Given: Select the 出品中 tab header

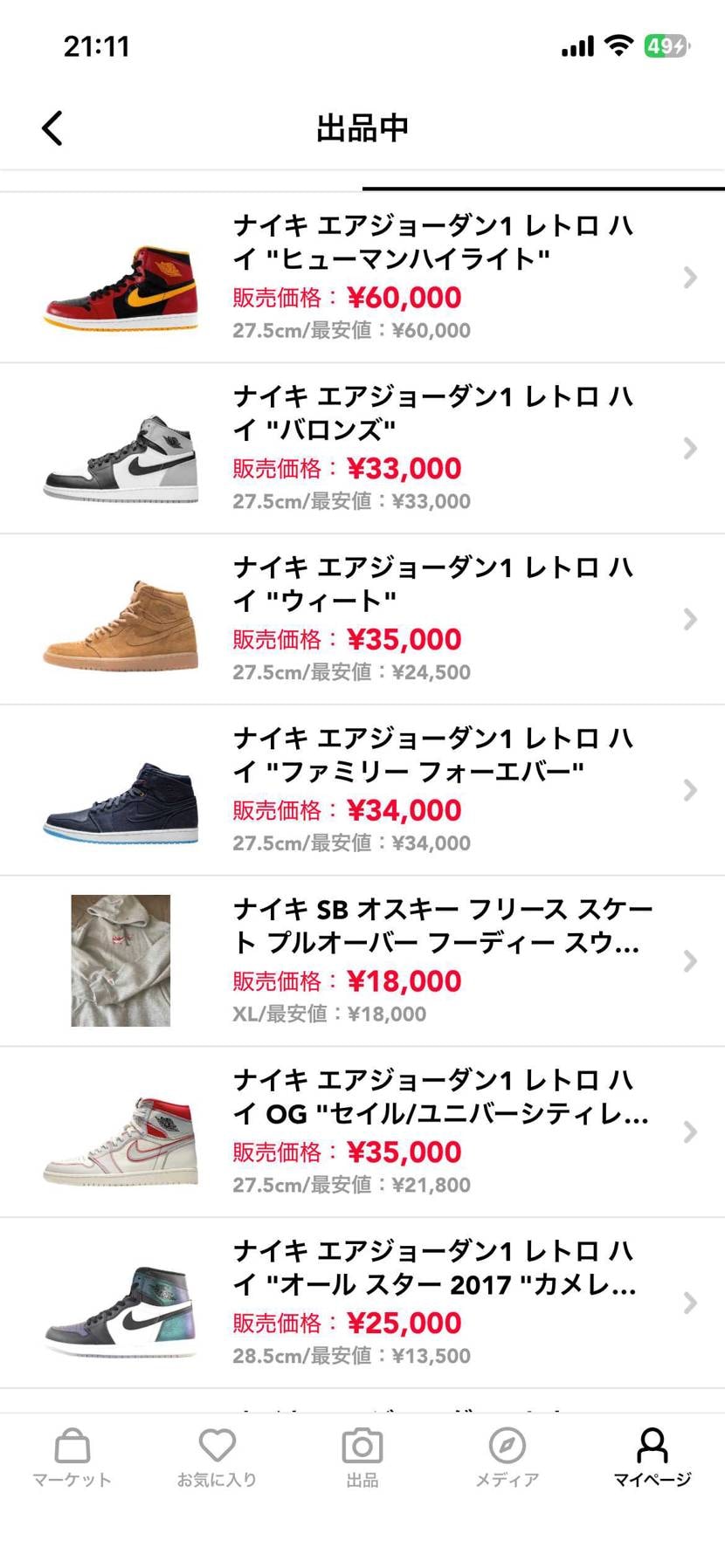Looking at the screenshot, I should point(362,127).
